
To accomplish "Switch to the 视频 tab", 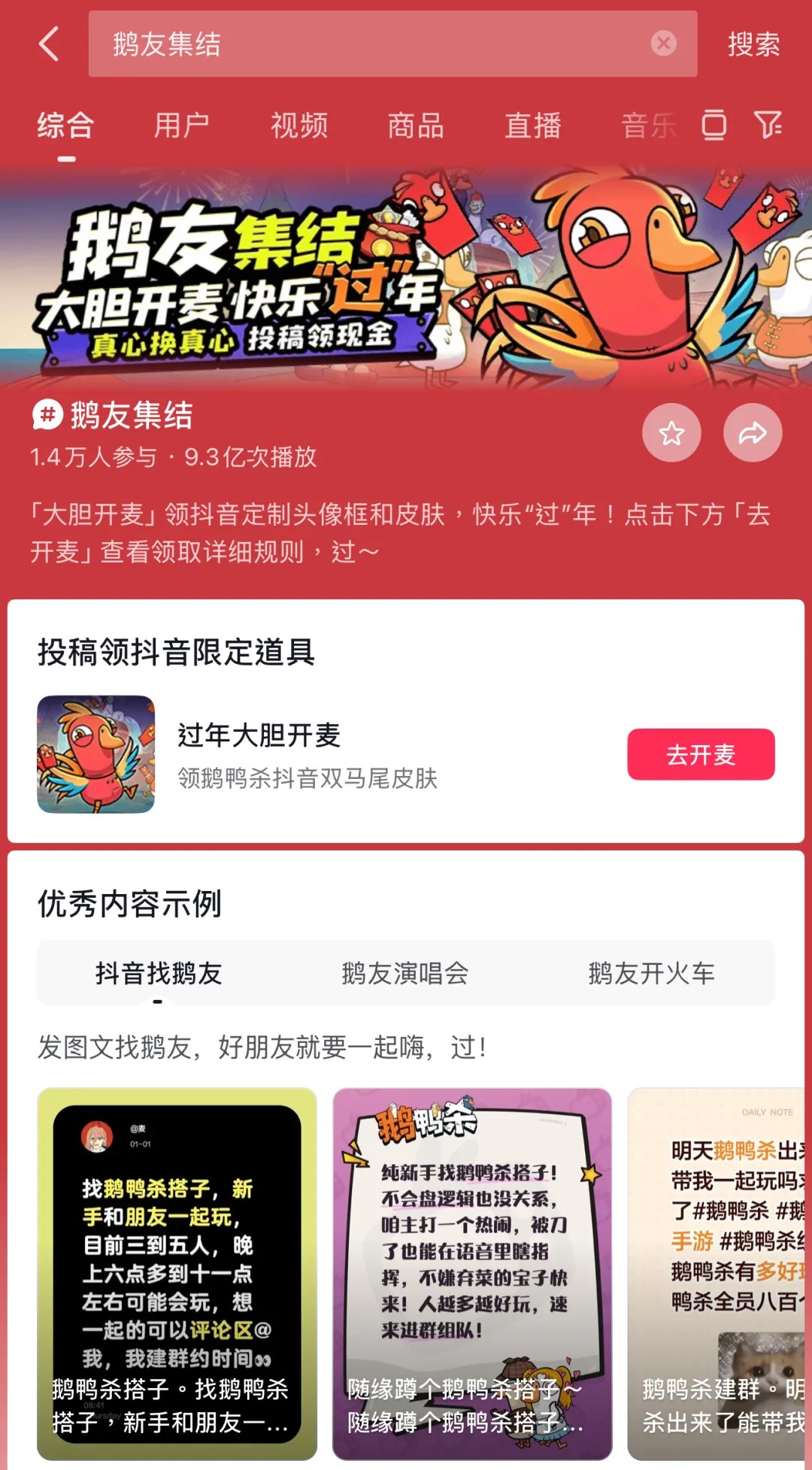I will (x=298, y=126).
